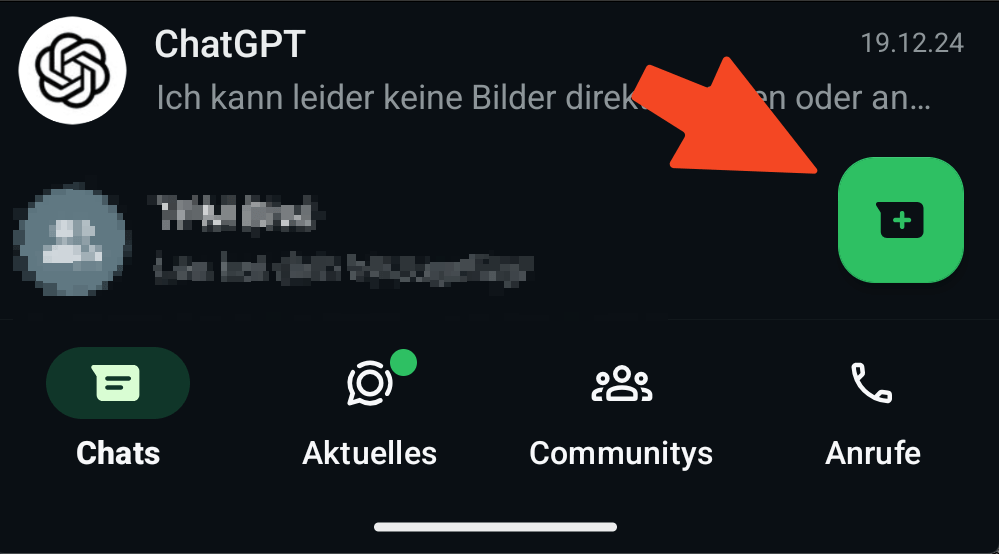Open the Anrufe tab
Image resolution: width=999 pixels, height=554 pixels.
872,410
